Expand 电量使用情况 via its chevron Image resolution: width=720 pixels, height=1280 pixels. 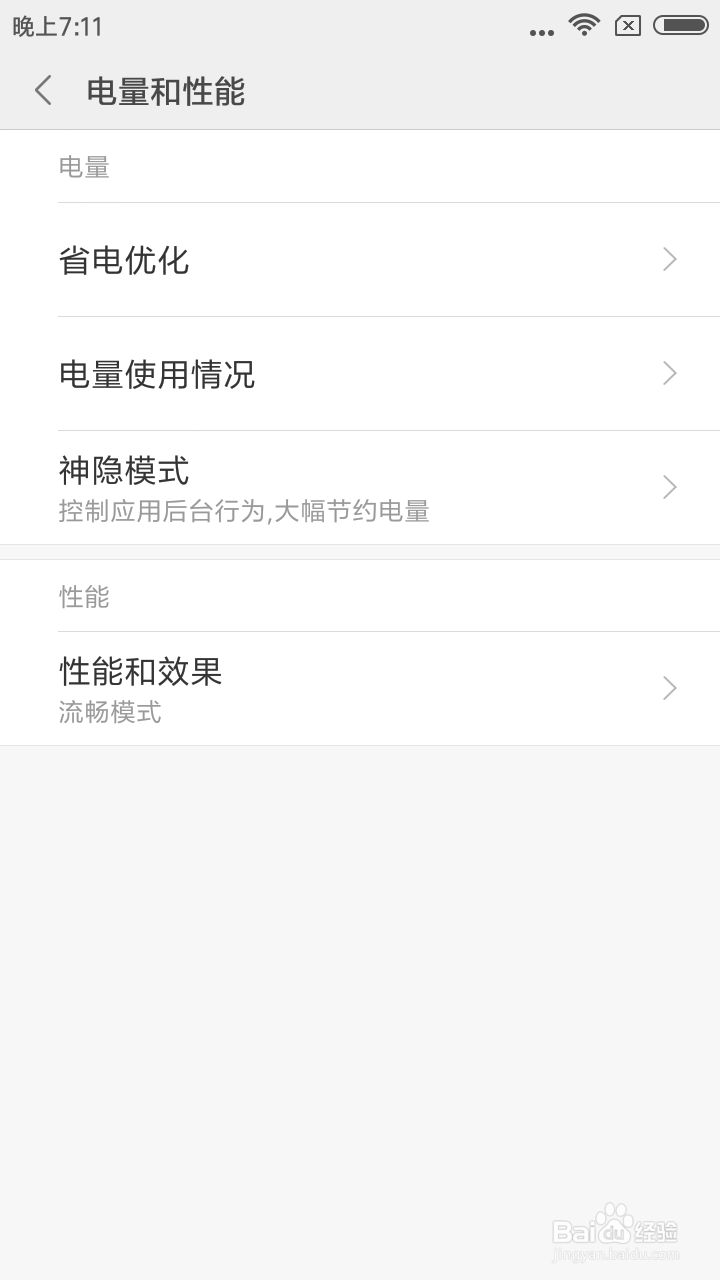[x=669, y=374]
